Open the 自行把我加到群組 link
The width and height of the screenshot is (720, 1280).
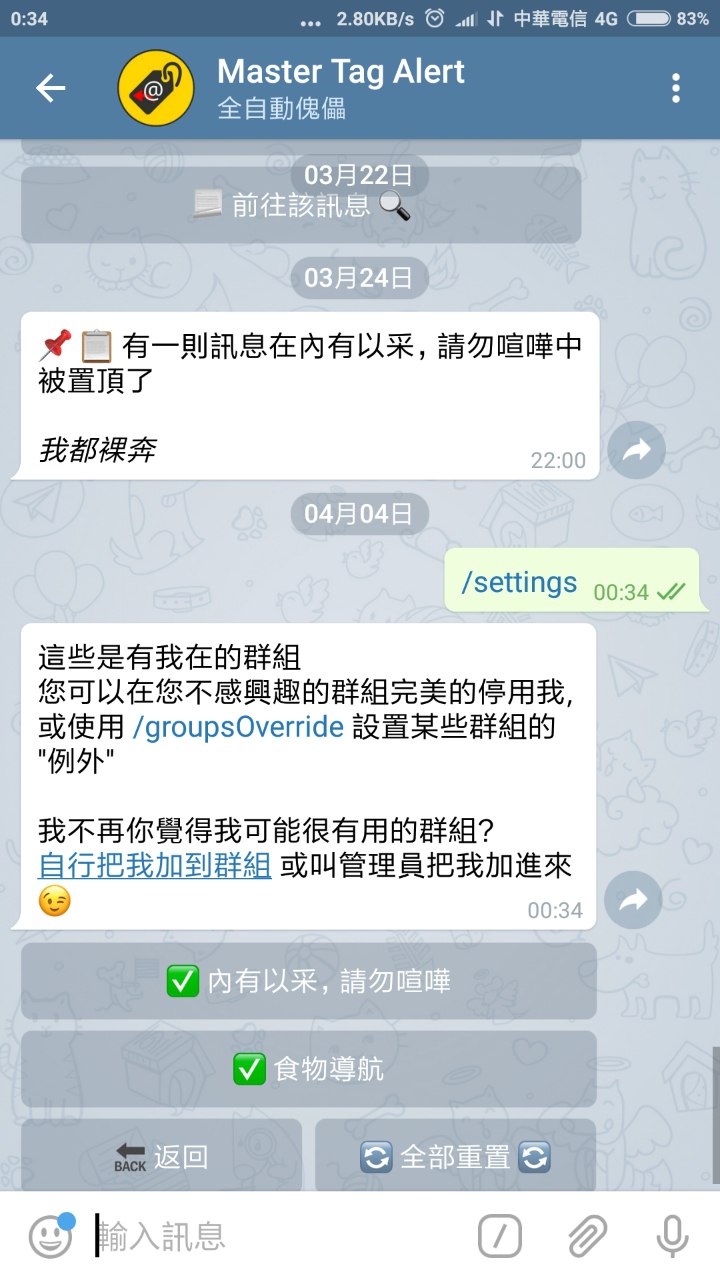155,865
